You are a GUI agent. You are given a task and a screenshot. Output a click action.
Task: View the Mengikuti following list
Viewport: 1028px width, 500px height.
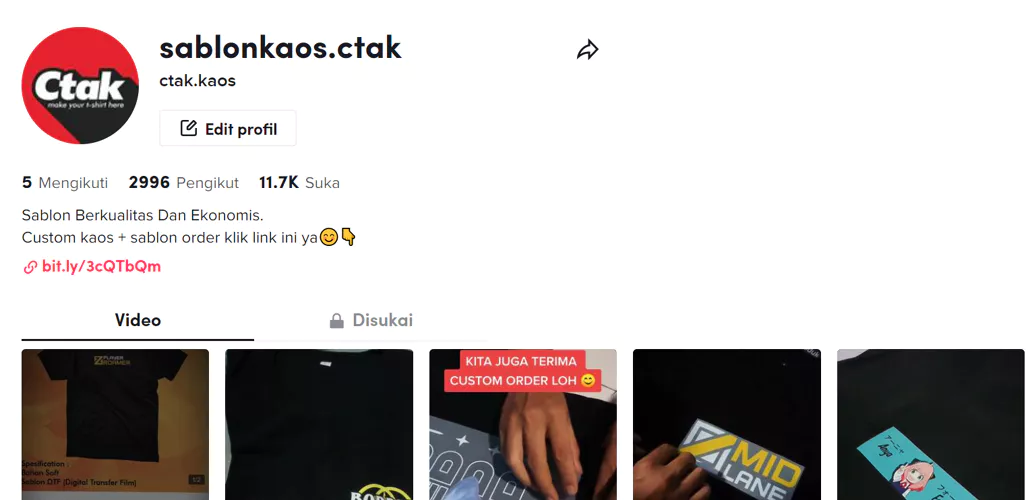[x=65, y=183]
